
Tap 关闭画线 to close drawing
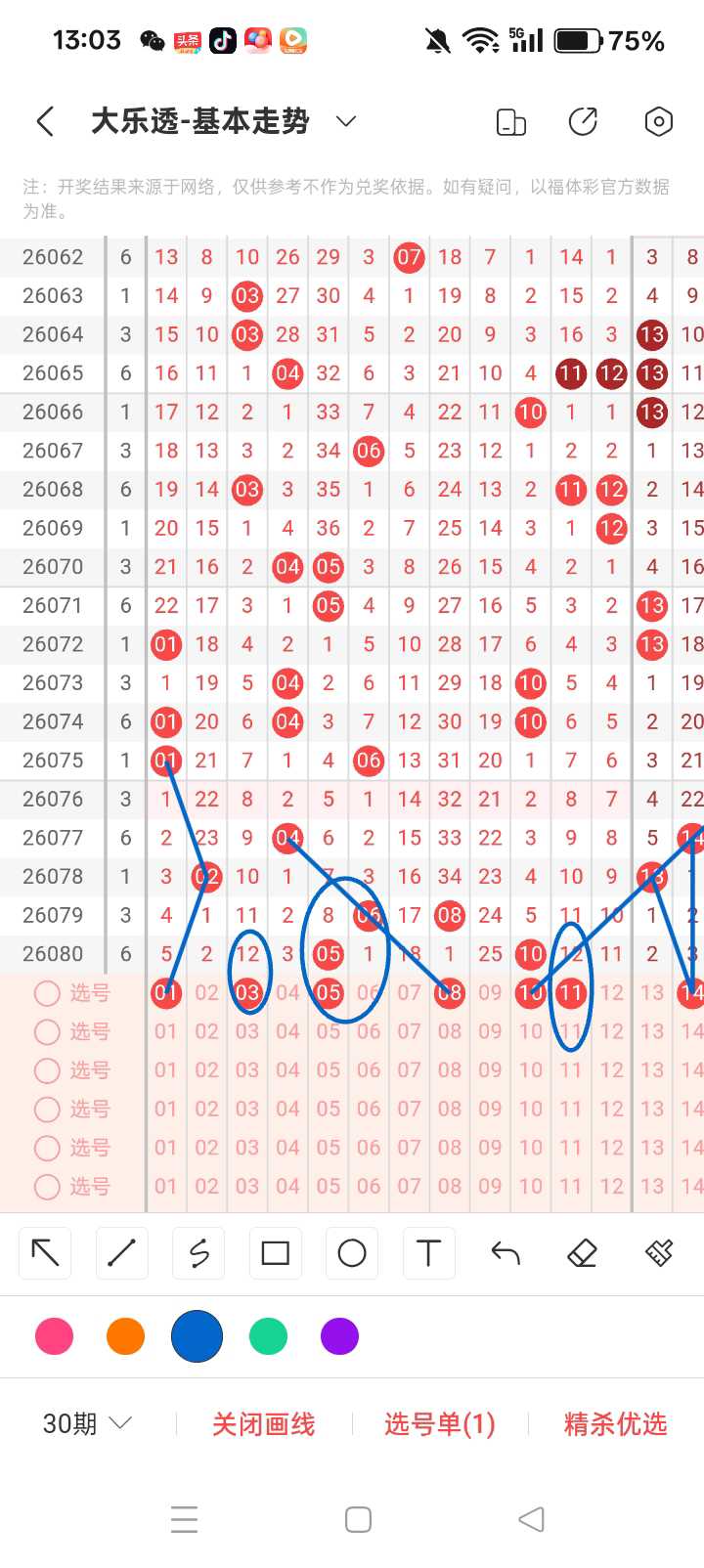(264, 1424)
